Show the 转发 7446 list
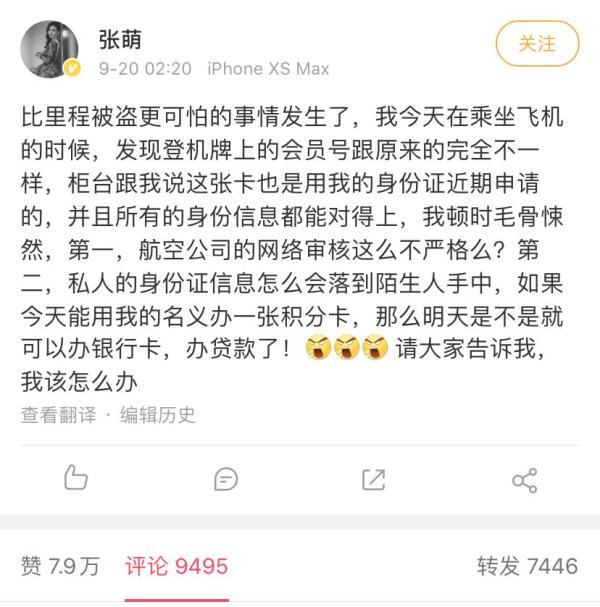This screenshot has width=600, height=607. (527, 566)
